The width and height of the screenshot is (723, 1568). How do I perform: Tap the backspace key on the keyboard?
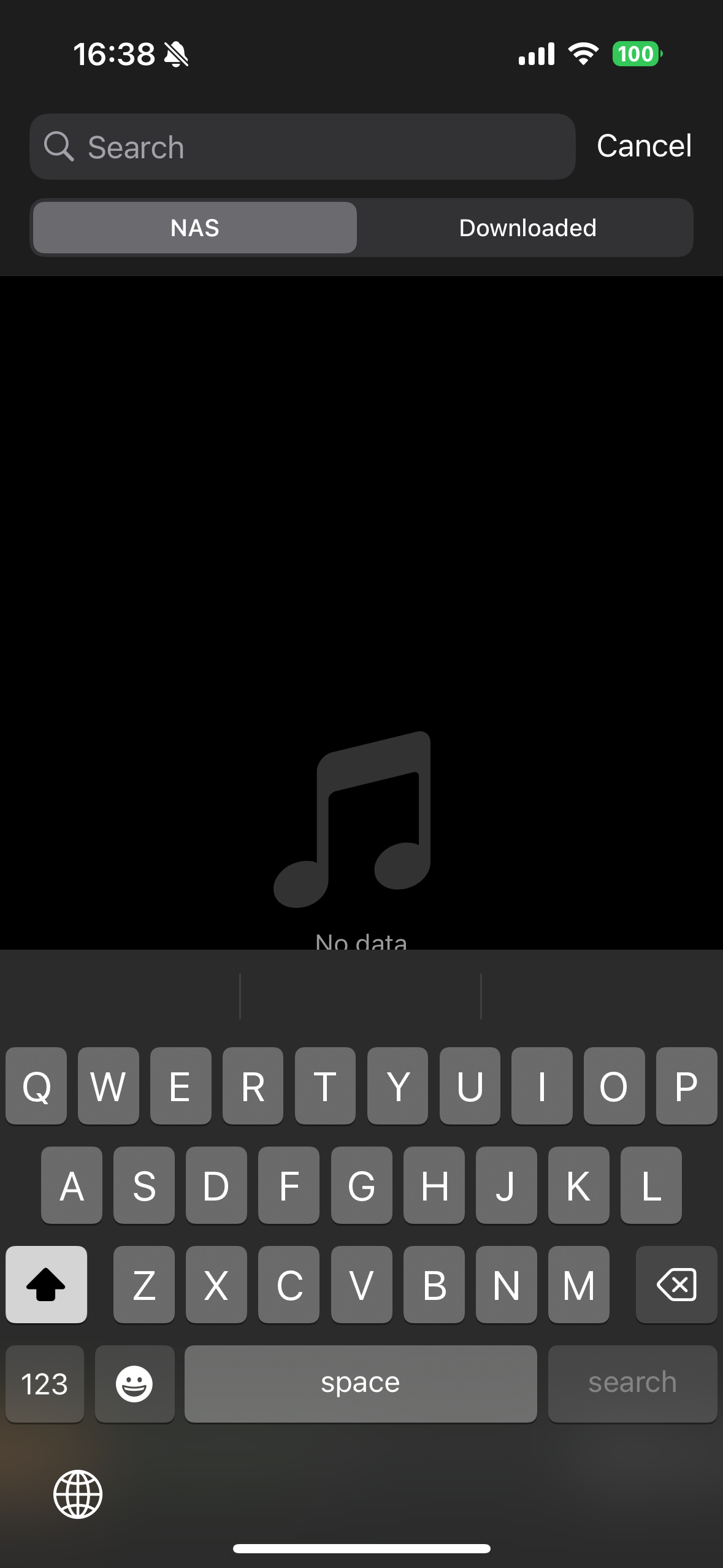[676, 1285]
